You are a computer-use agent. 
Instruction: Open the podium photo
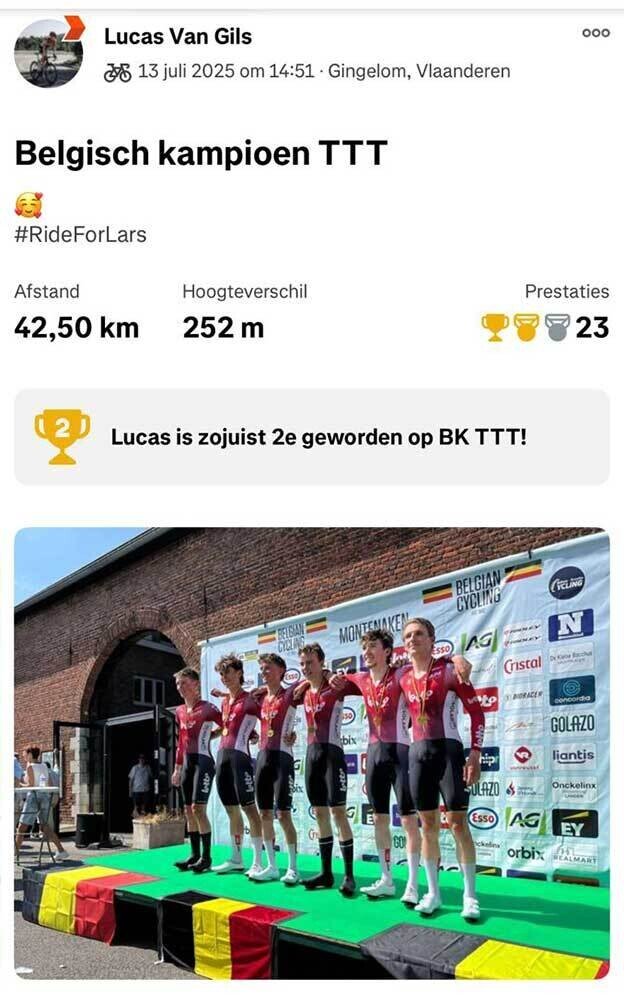312,753
